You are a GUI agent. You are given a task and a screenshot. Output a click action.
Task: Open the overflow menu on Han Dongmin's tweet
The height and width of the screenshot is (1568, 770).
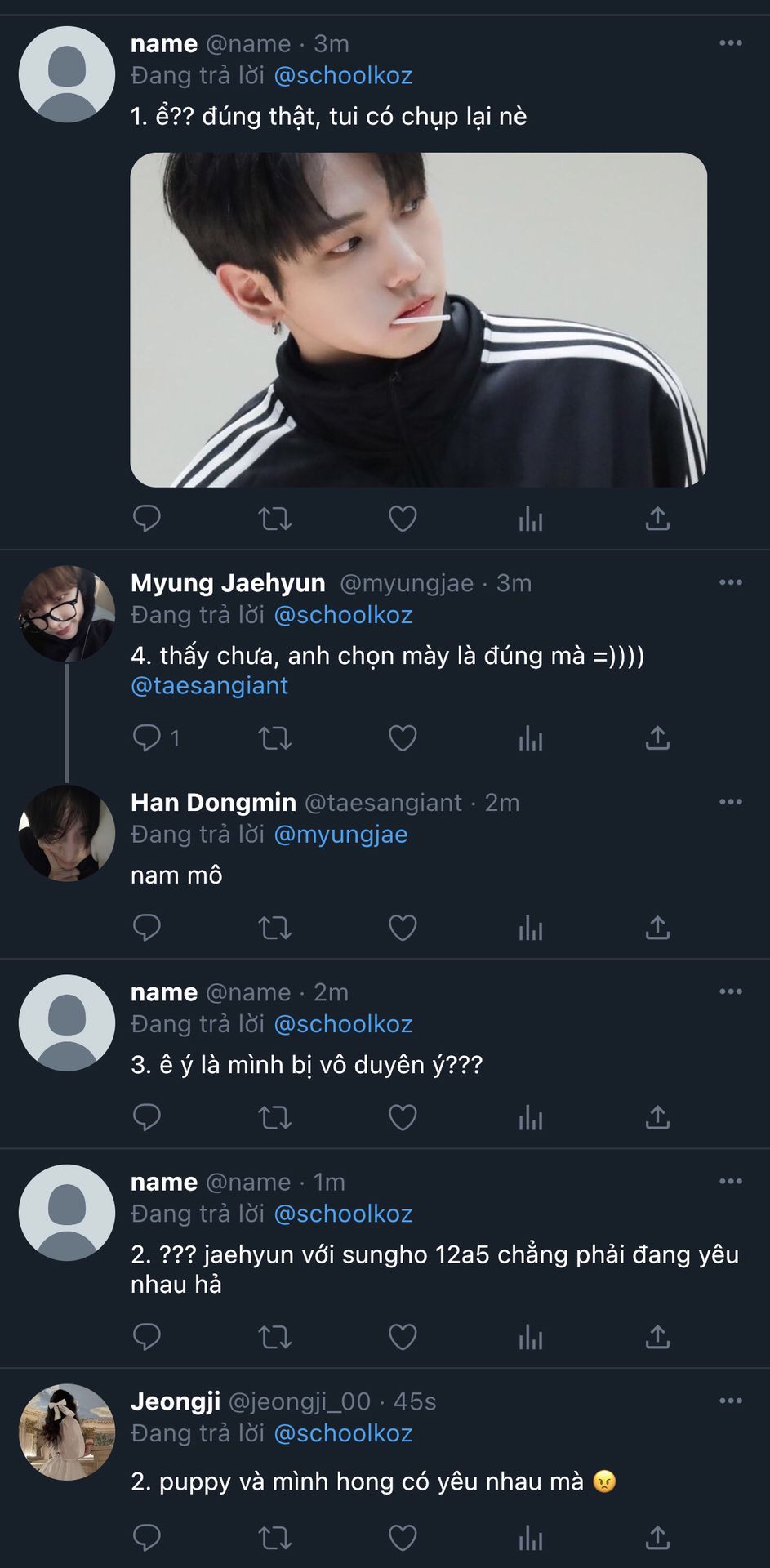click(731, 802)
